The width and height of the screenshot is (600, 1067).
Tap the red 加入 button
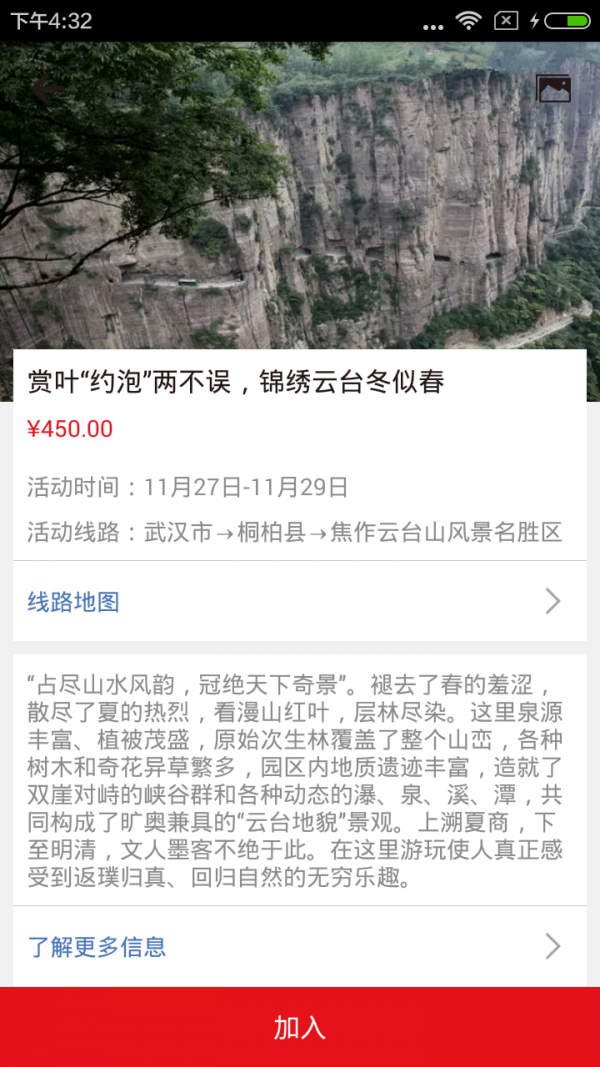click(300, 1027)
